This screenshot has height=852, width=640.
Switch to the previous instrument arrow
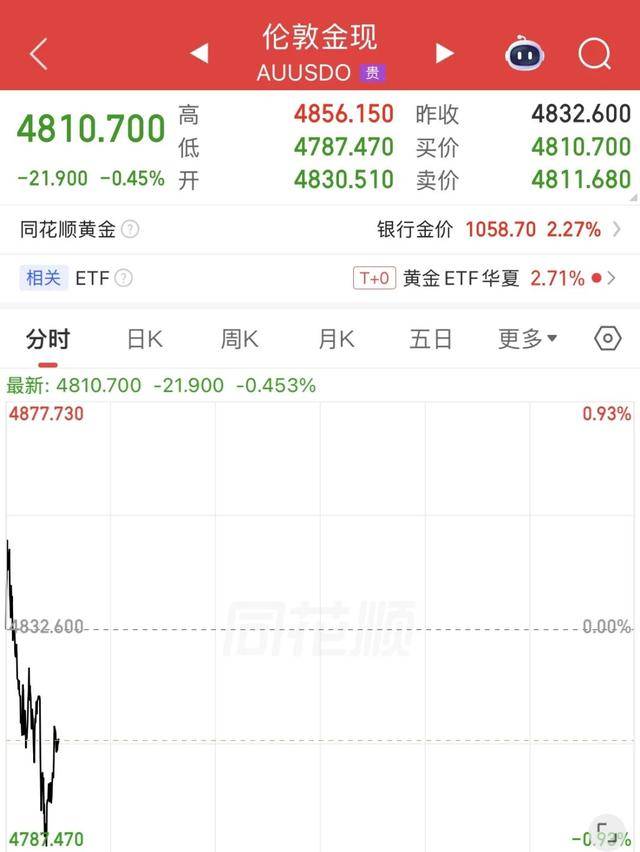[x=199, y=53]
